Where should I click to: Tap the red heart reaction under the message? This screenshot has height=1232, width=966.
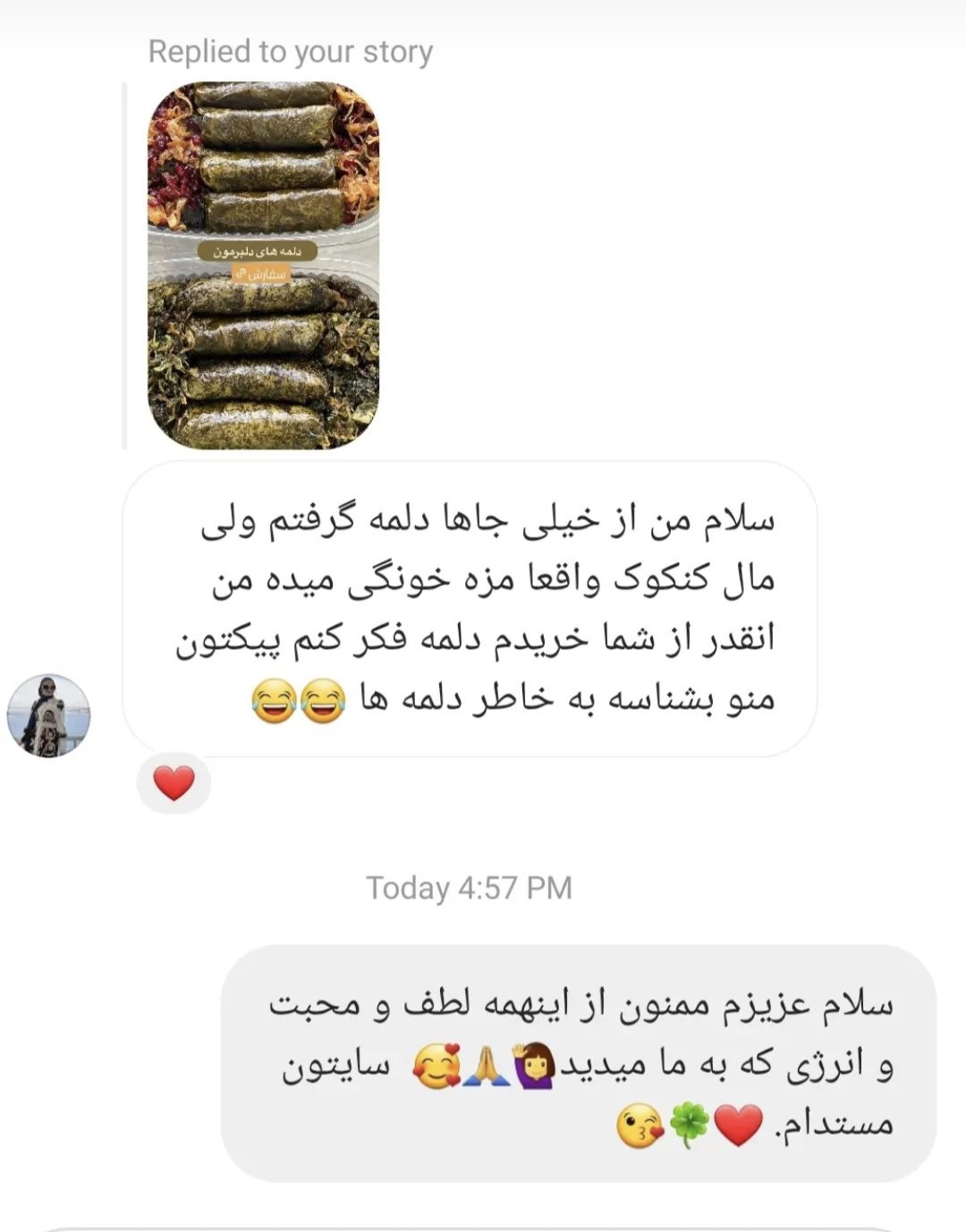tap(174, 783)
